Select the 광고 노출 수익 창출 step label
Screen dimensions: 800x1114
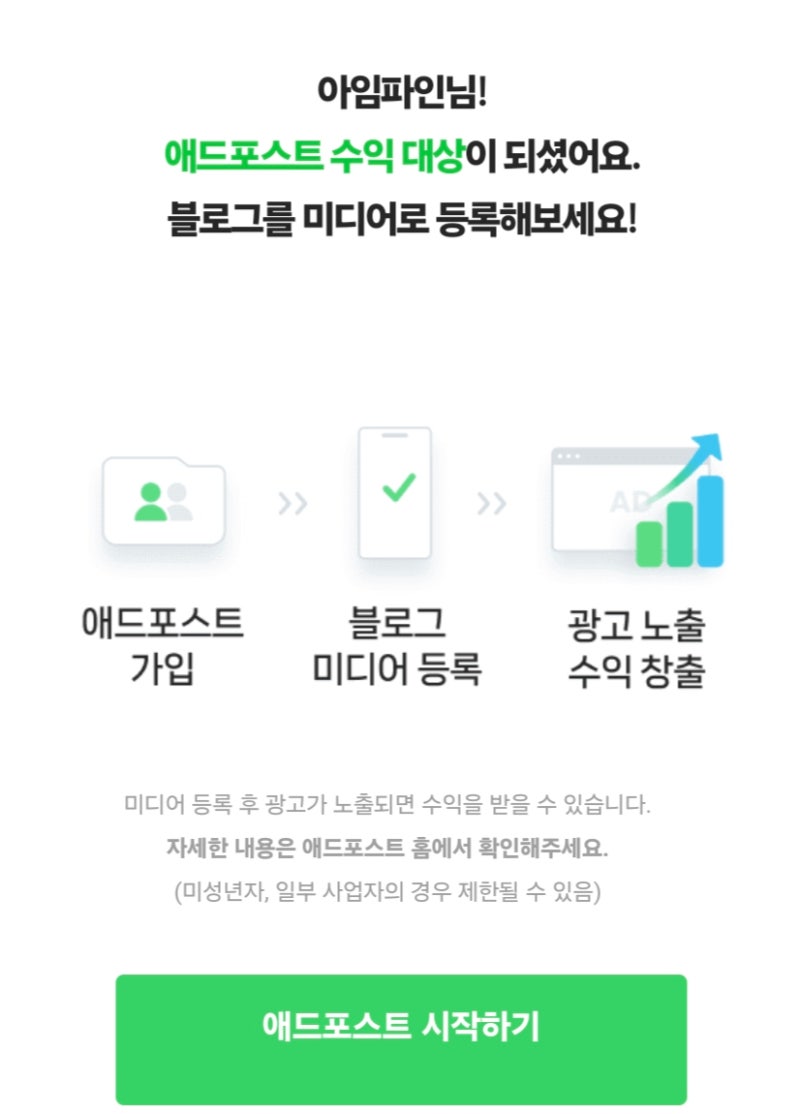[x=638, y=645]
